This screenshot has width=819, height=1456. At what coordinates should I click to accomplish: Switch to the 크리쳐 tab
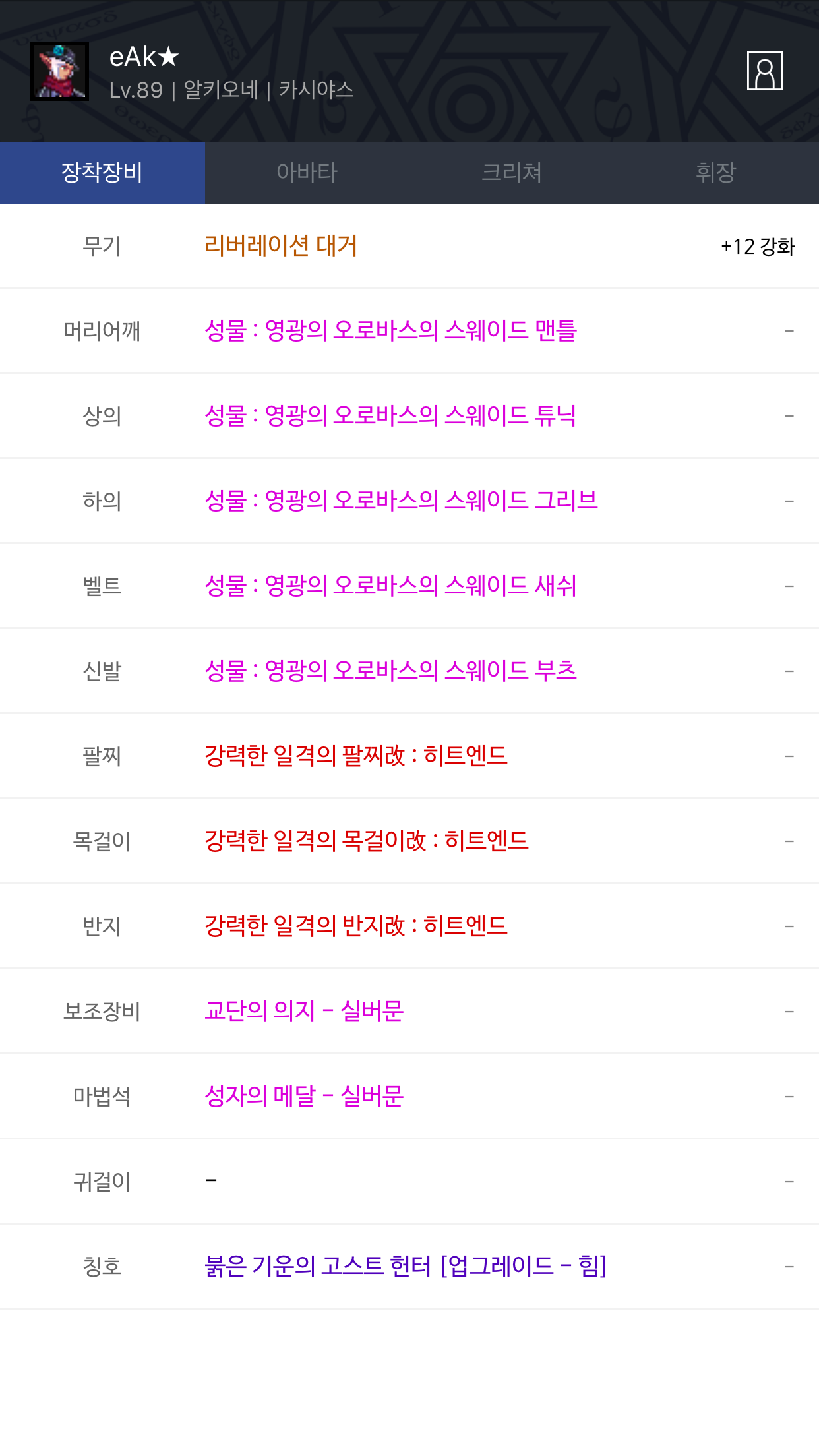512,173
